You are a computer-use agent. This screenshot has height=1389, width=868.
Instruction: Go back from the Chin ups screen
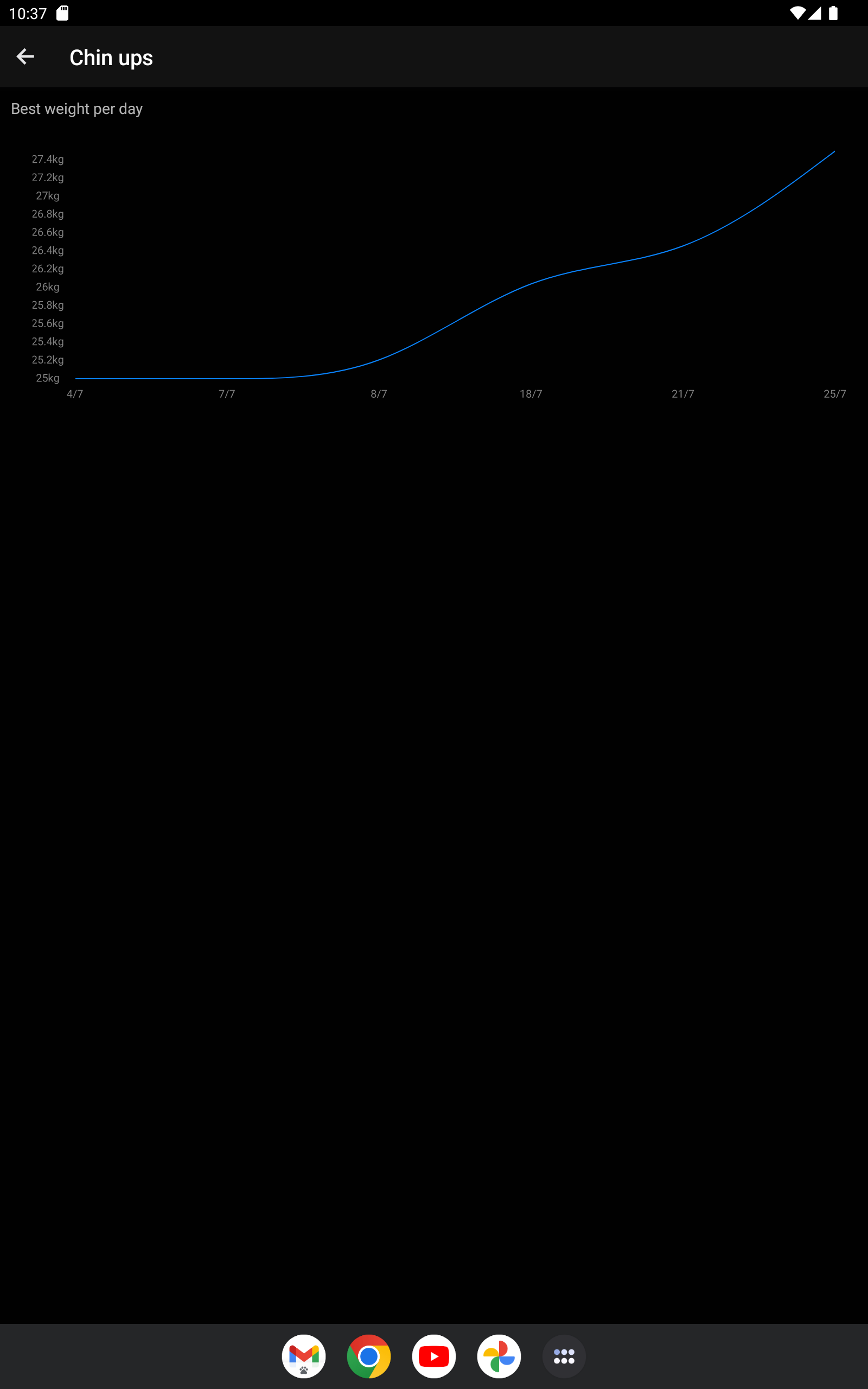[x=25, y=56]
